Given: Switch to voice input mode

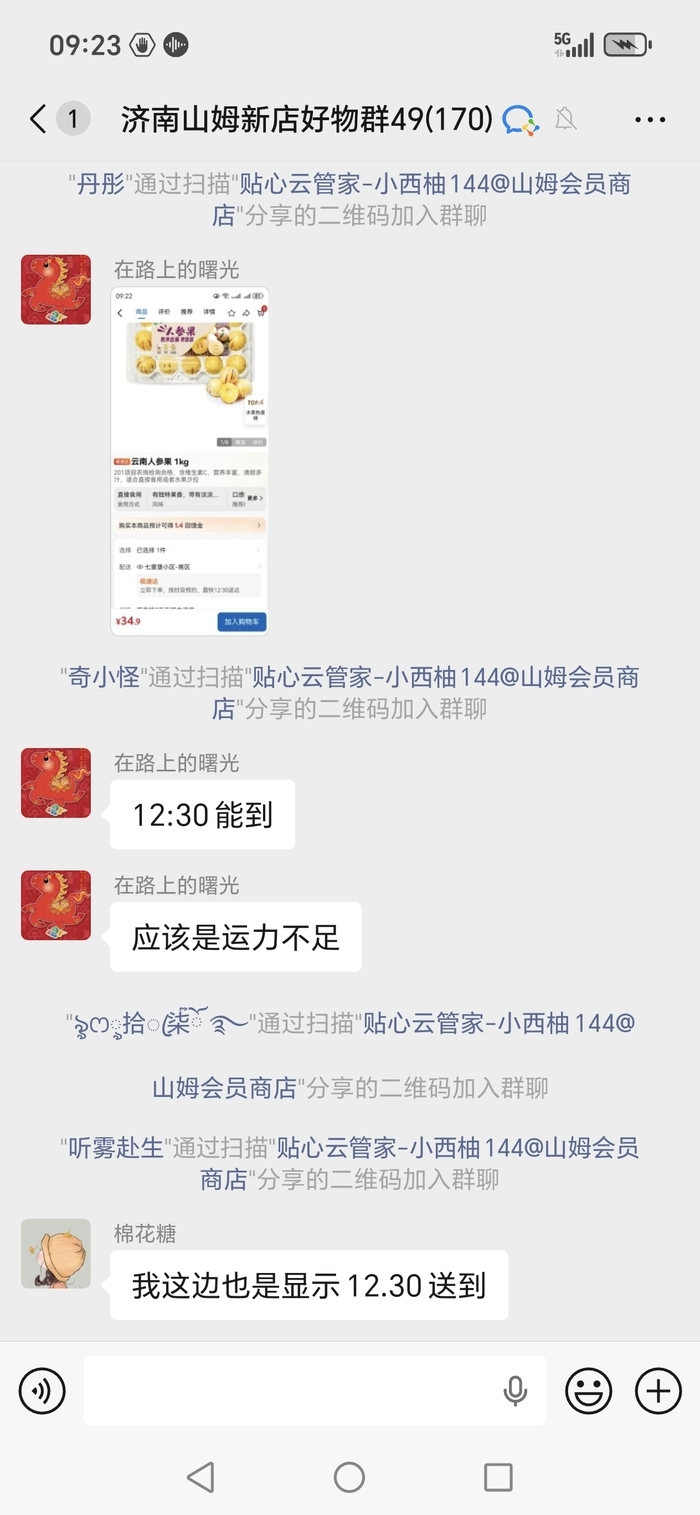Looking at the screenshot, I should 42,1391.
